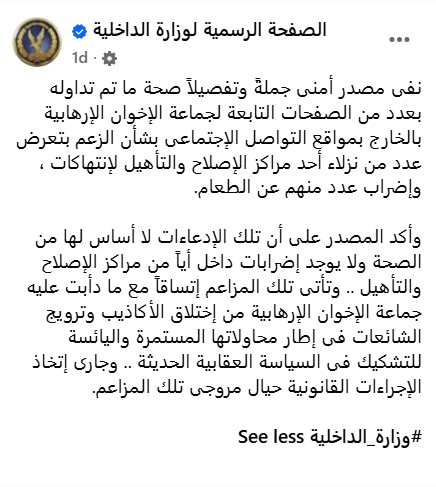The width and height of the screenshot is (436, 487).
Task: Open the page name الصفحة الرسمية لوزارة الداخلية
Action: (209, 30)
